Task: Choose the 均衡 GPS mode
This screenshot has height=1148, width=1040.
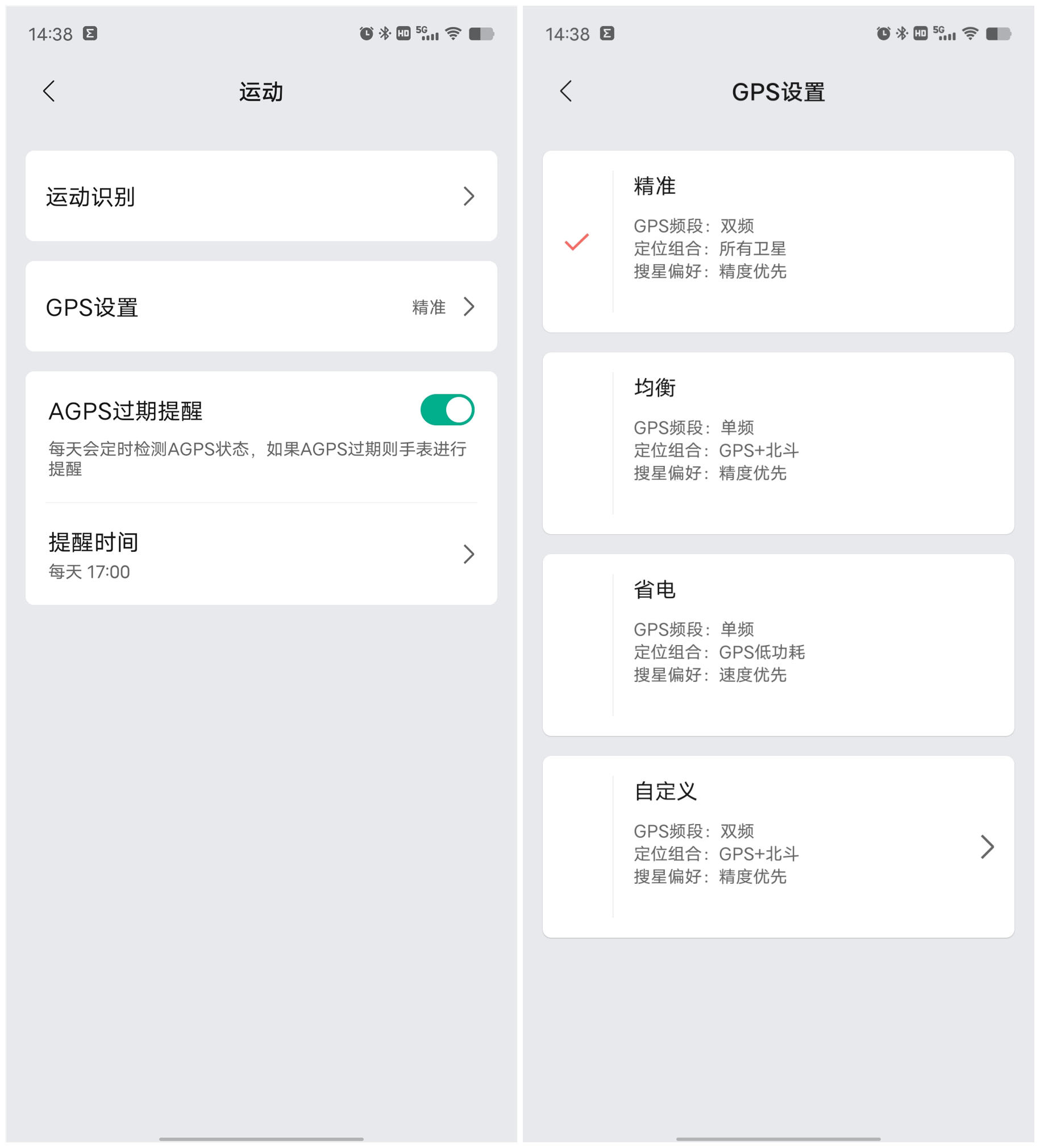Action: [777, 443]
